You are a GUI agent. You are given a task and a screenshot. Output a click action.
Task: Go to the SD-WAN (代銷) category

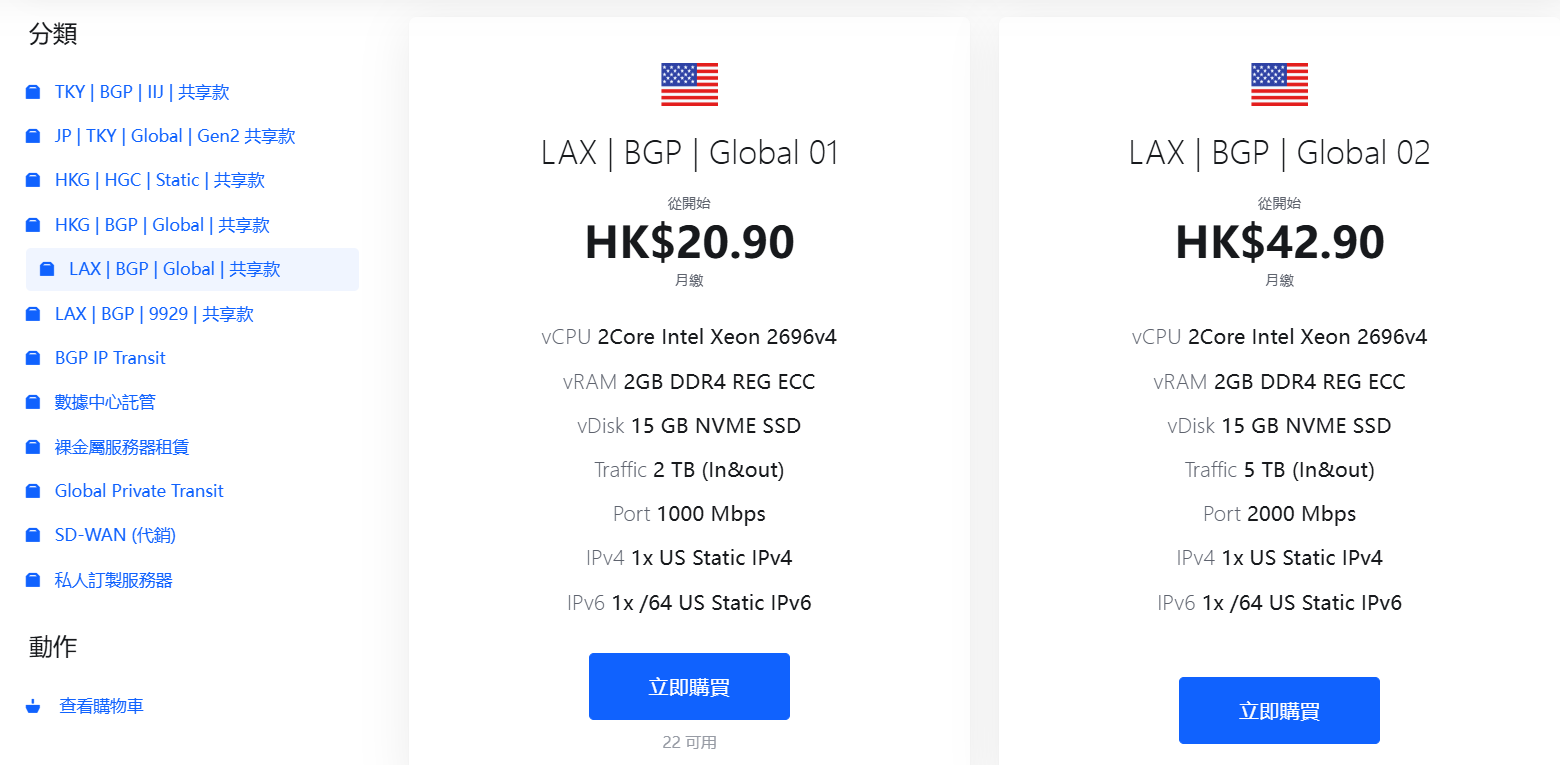[115, 535]
